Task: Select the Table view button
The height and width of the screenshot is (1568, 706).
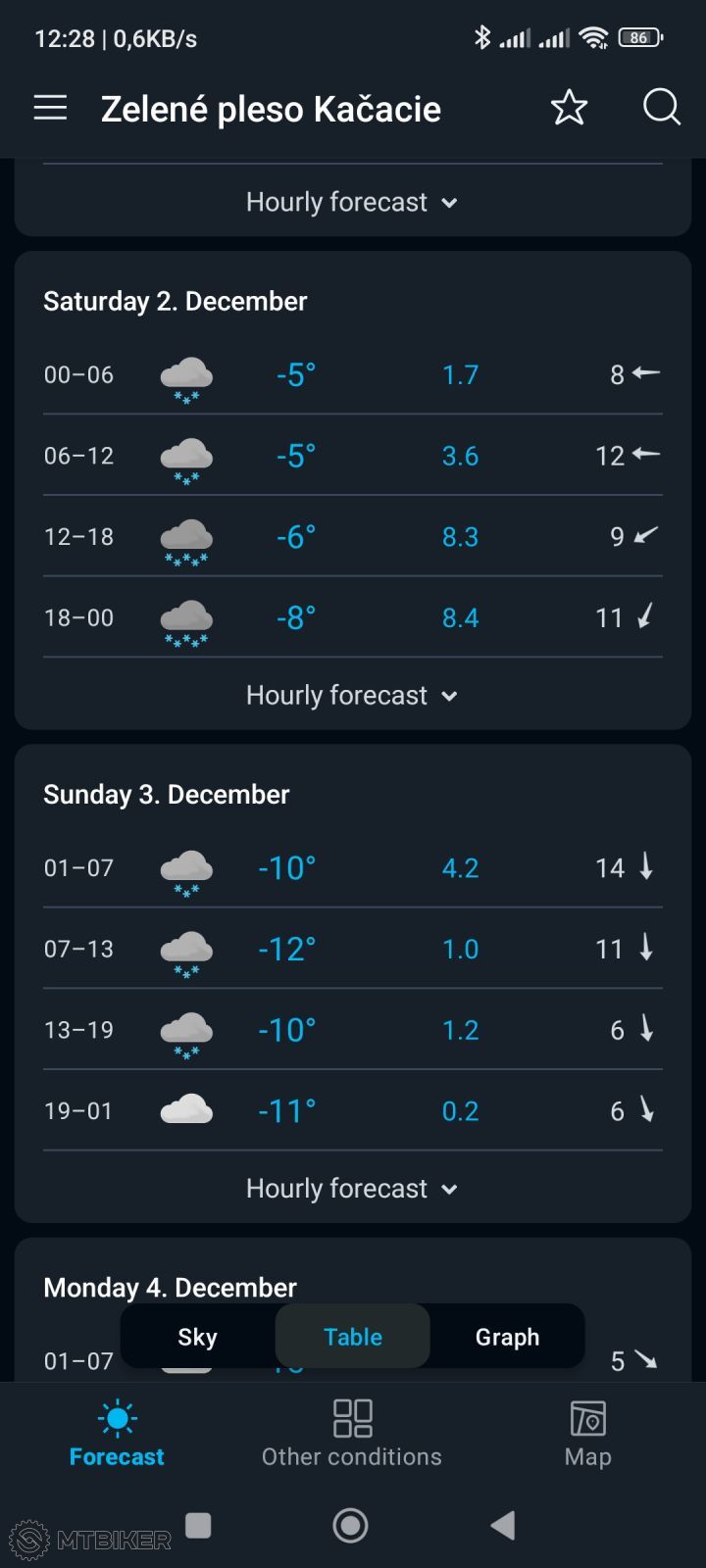Action: coord(352,1336)
